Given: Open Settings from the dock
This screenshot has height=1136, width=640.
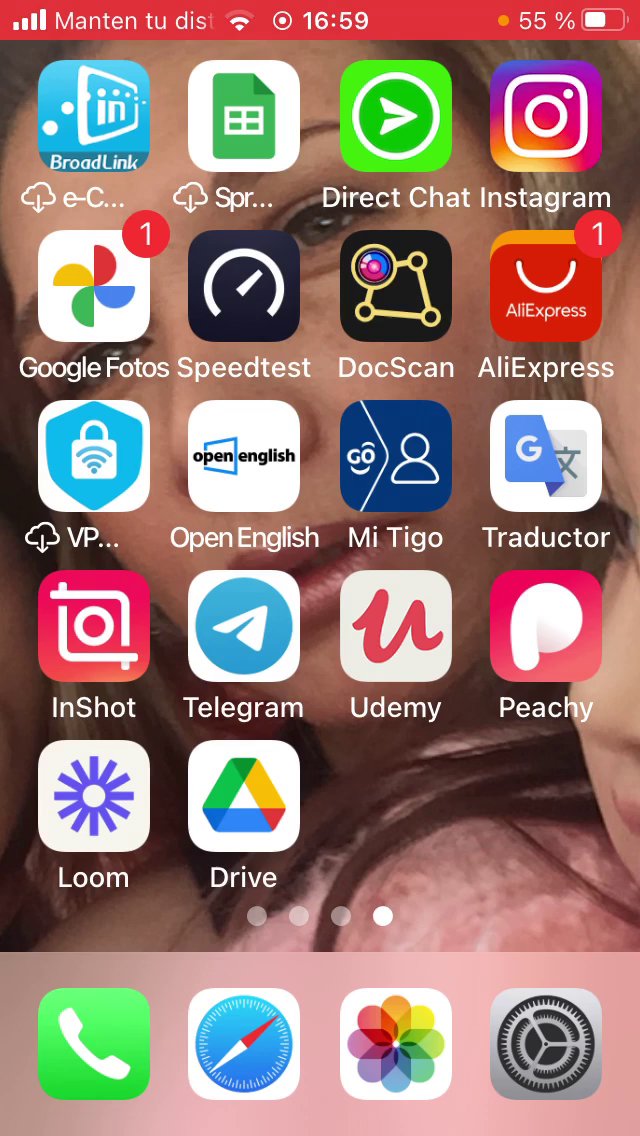Looking at the screenshot, I should tap(546, 1044).
